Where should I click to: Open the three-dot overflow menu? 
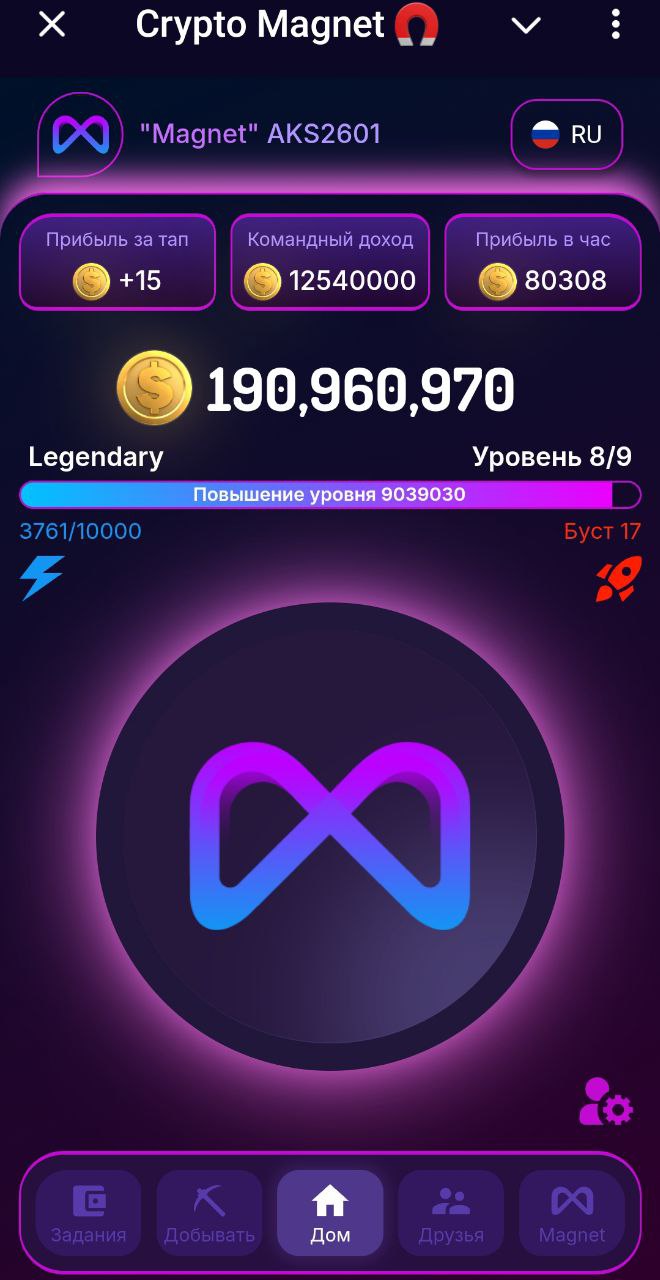616,25
